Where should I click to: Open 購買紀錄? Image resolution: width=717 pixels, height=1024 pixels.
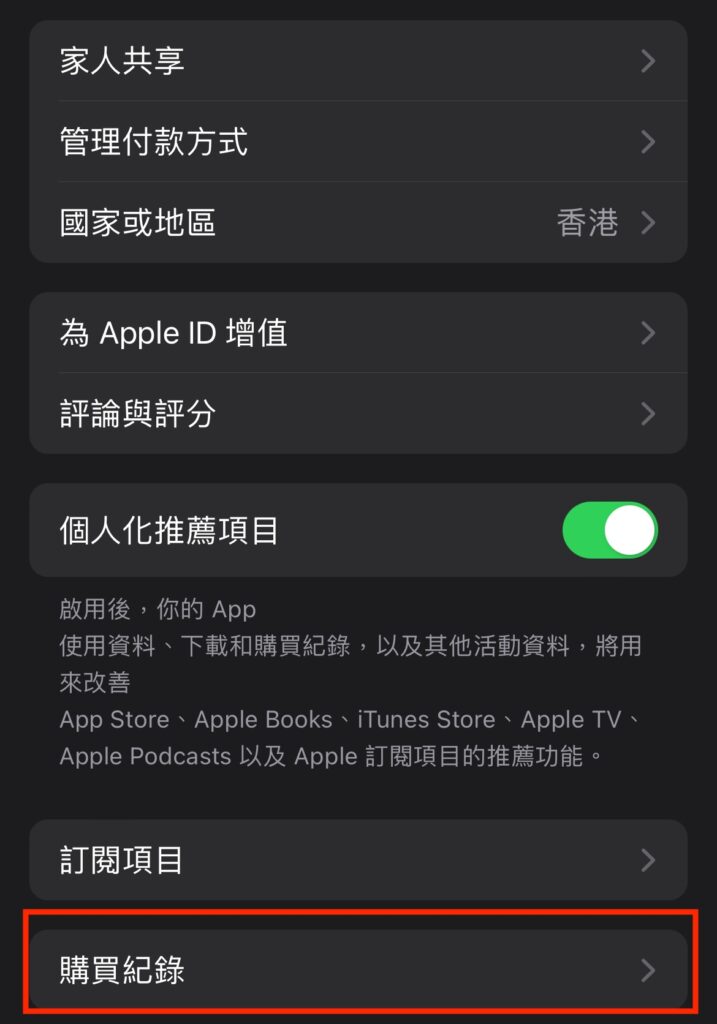click(358, 969)
